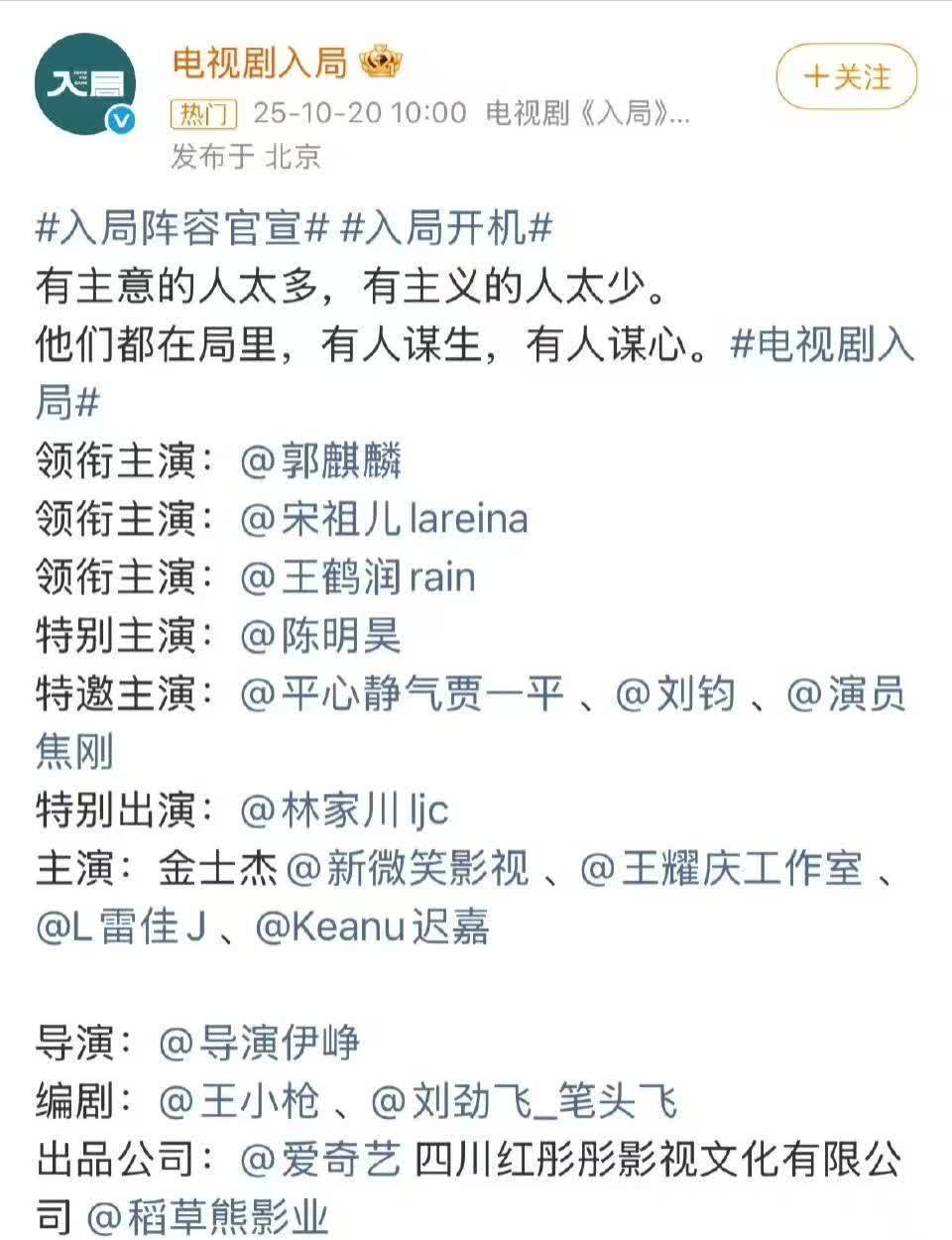Visit @王鹤润rain profile mention
Screen dimensions: 952x1240
359,577
